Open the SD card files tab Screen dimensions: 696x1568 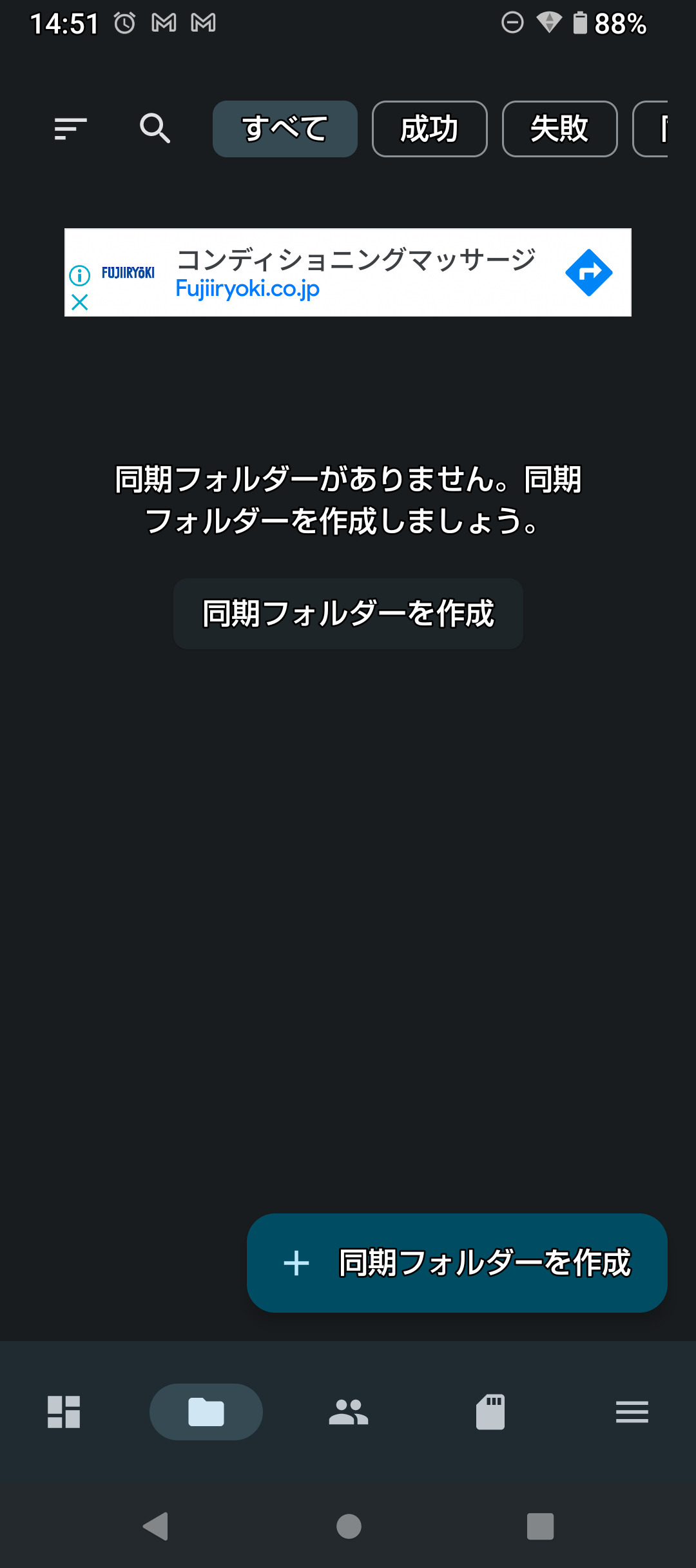click(x=490, y=1412)
